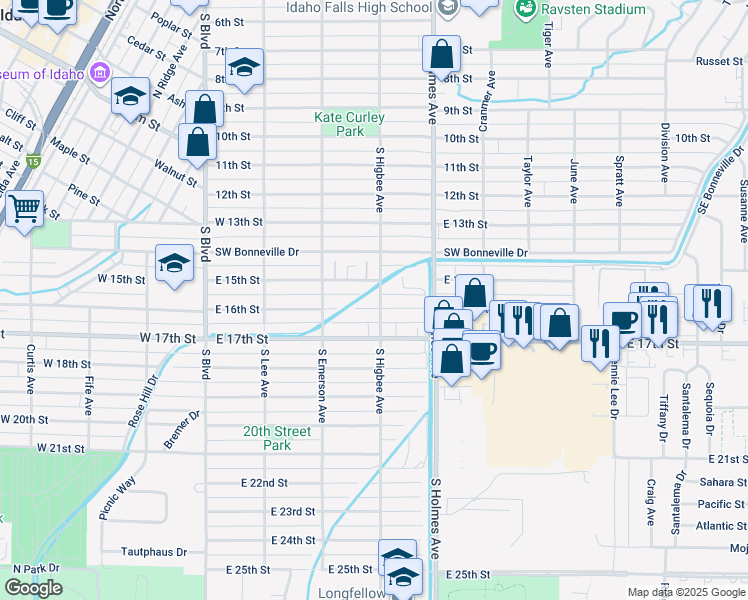Open the school marker on W 15th St
748x600 pixels.
pyautogui.click(x=174, y=264)
